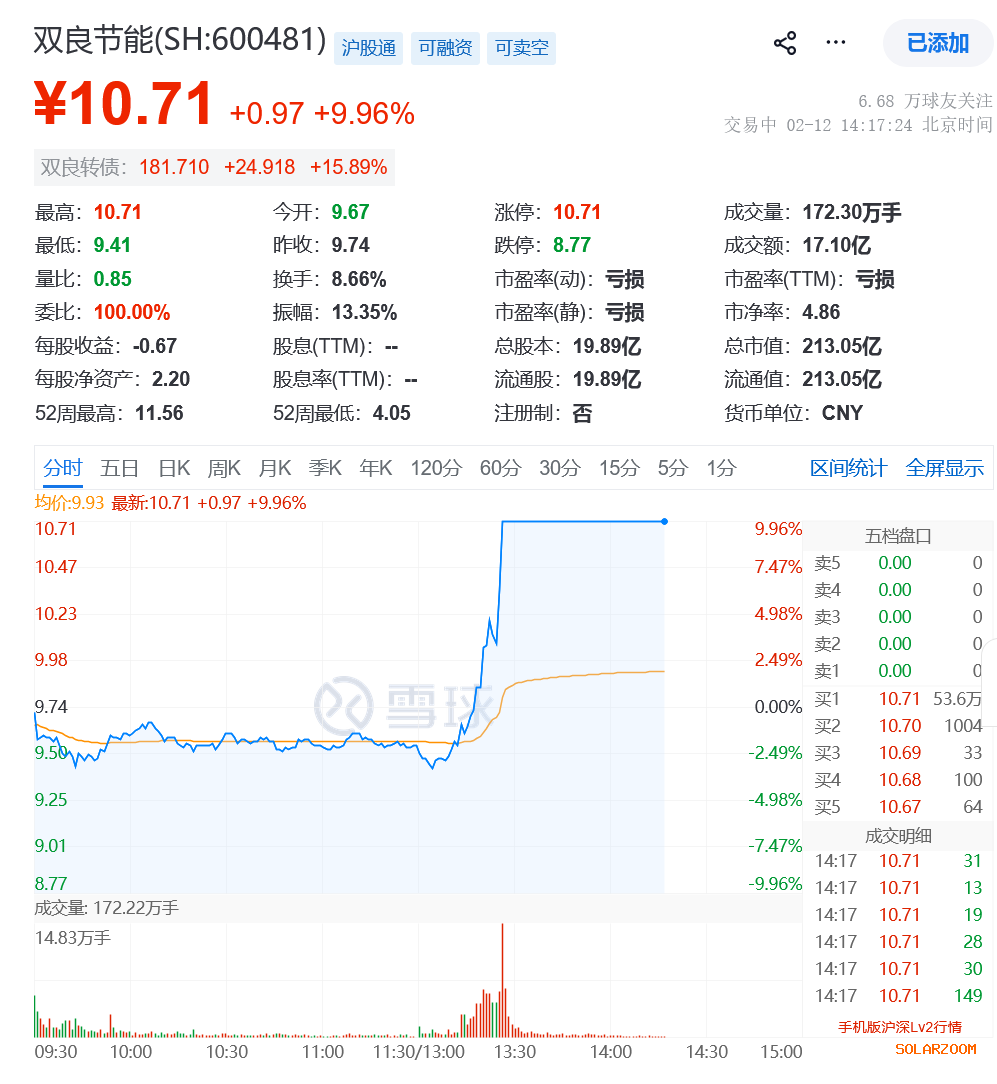Show the 日K candlestick chart
Viewport: 997px width, 1084px height.
pyautogui.click(x=174, y=467)
